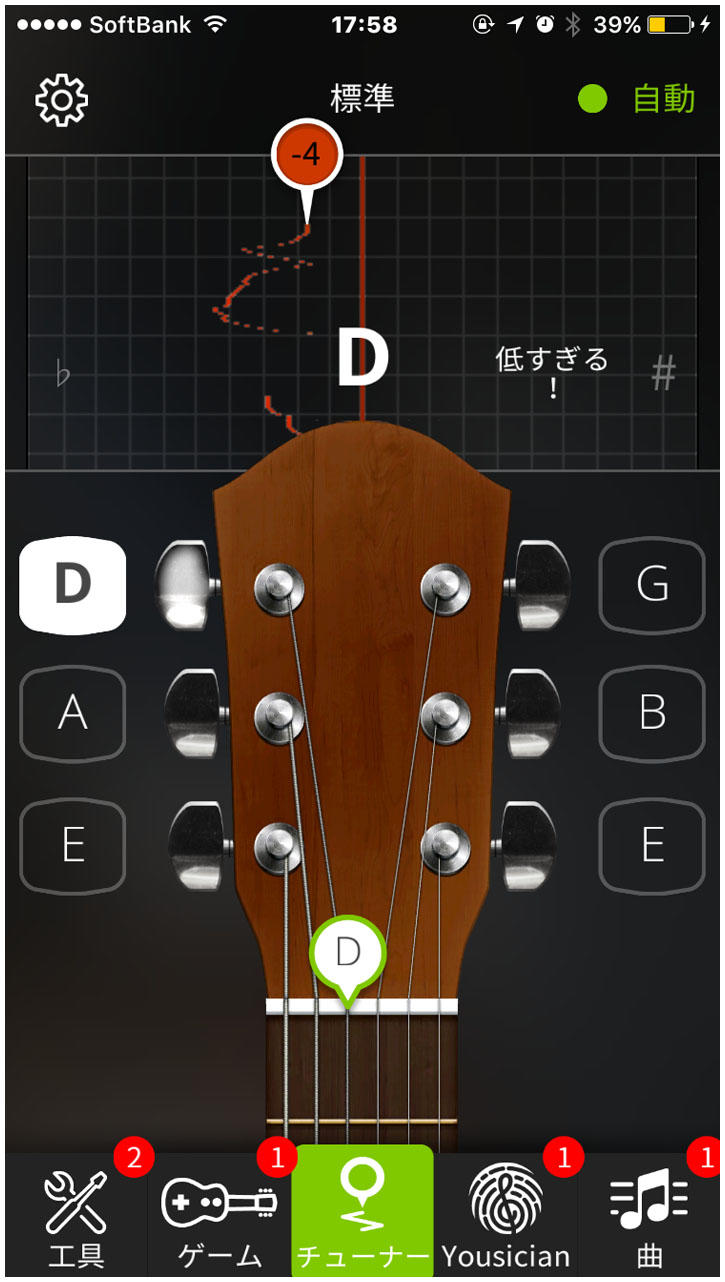Screen dimensions: 725x1282
Task: Select the B string button
Action: point(652,713)
